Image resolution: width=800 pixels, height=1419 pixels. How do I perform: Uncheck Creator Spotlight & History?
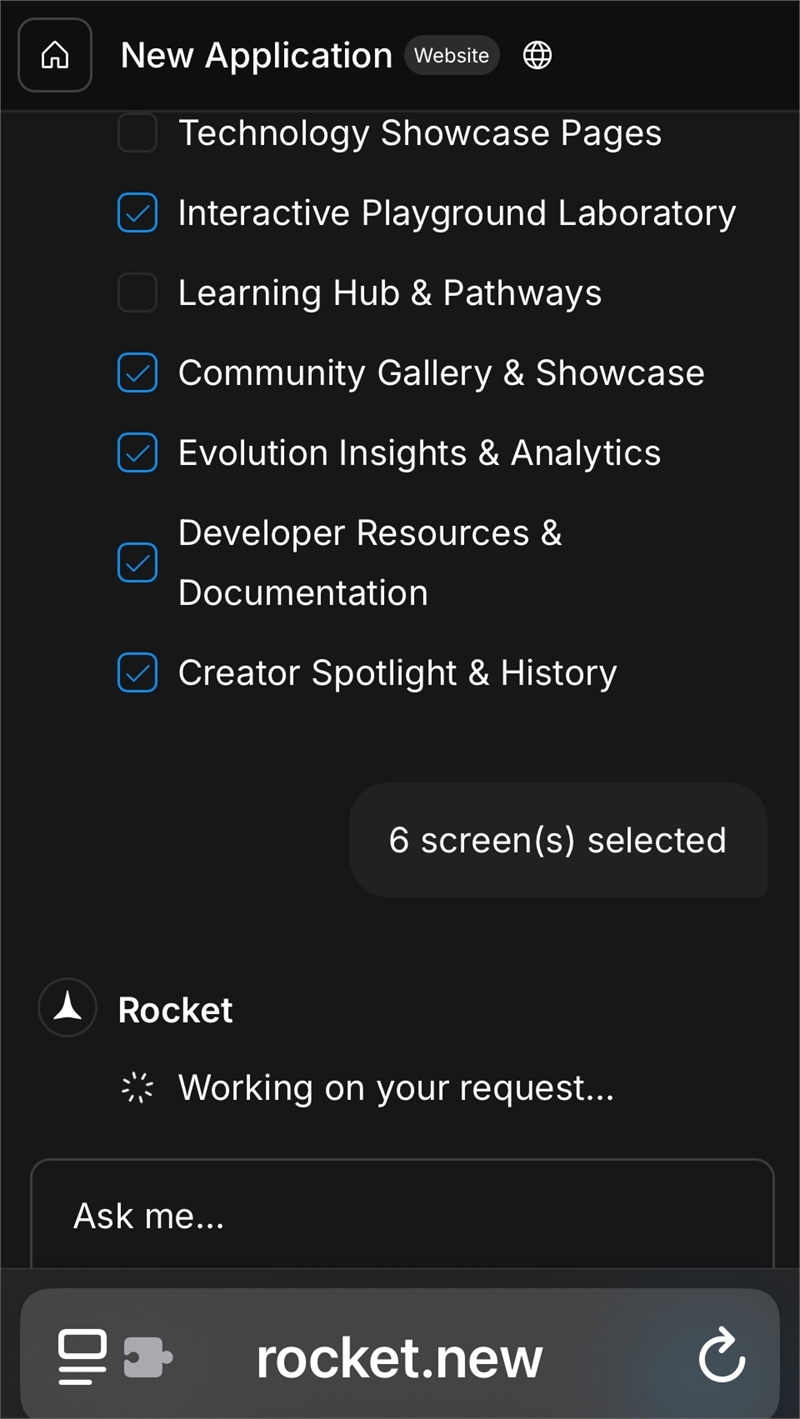tap(138, 673)
